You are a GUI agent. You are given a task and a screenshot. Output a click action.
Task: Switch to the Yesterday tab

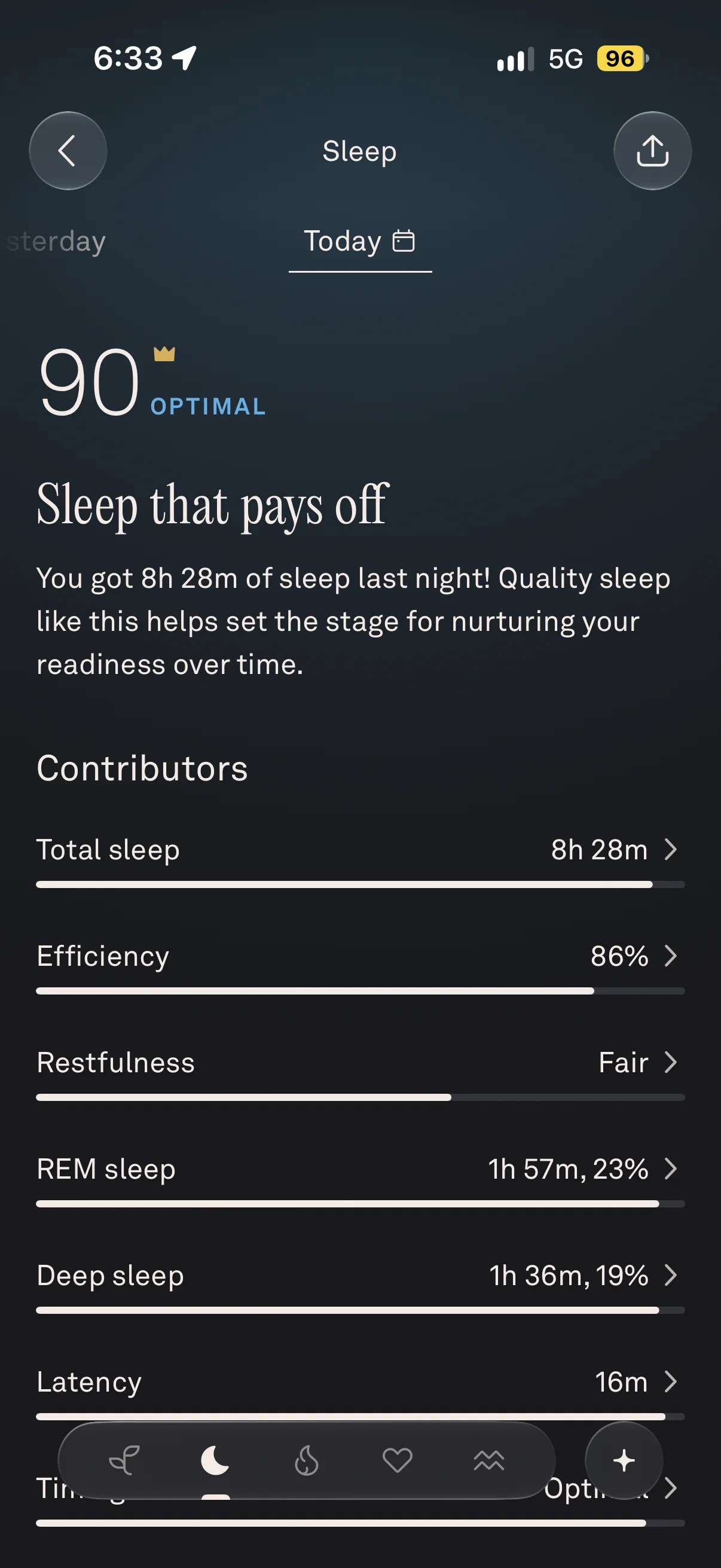tap(56, 241)
